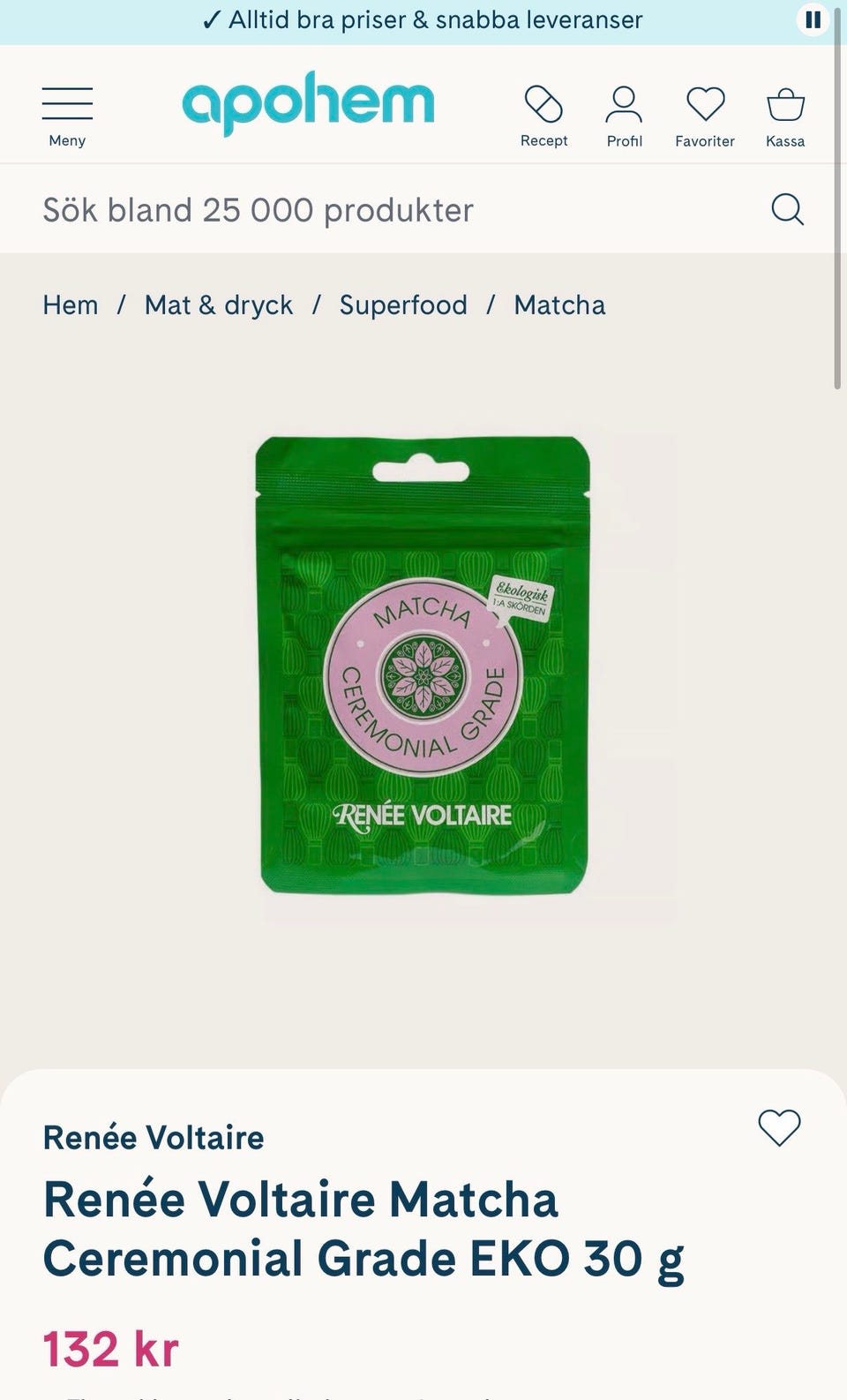Open Renée Voltaire brand link
This screenshot has width=847, height=1400.
coord(154,1138)
